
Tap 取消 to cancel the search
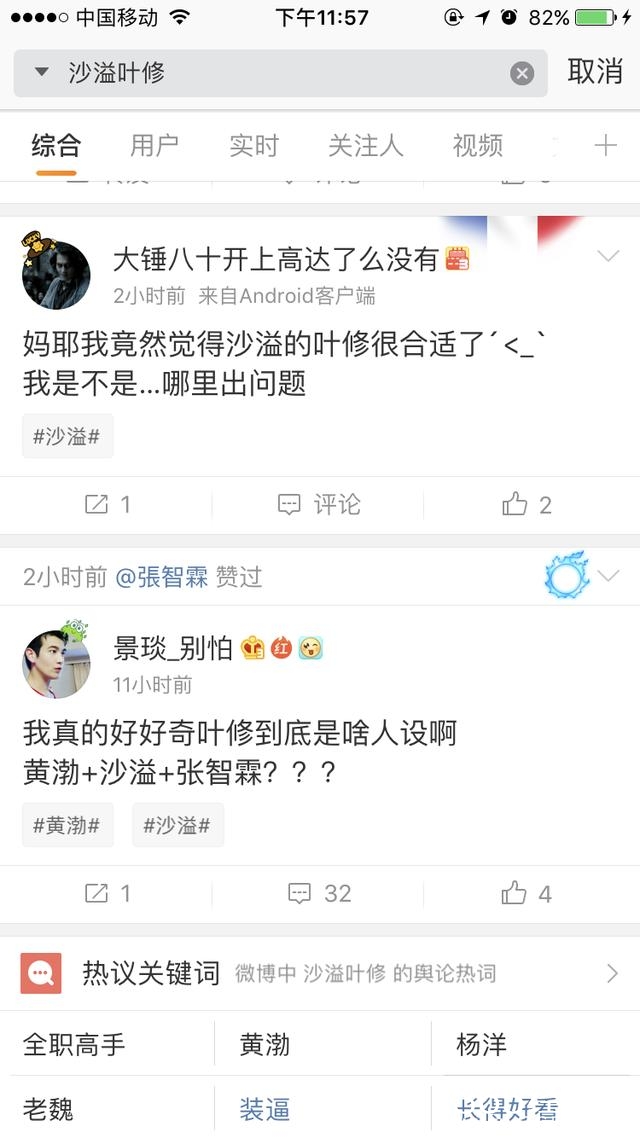click(595, 72)
